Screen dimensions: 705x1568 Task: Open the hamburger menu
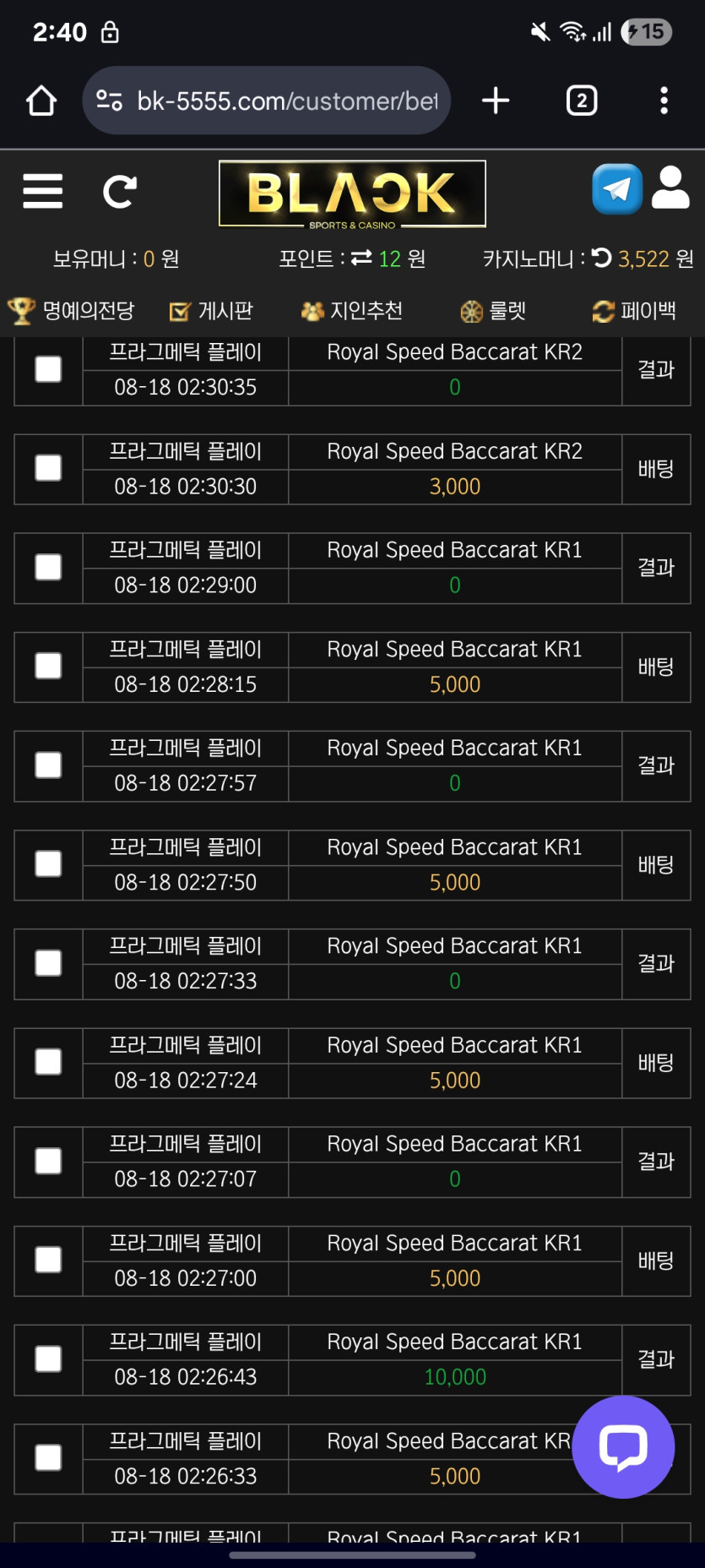pos(42,191)
